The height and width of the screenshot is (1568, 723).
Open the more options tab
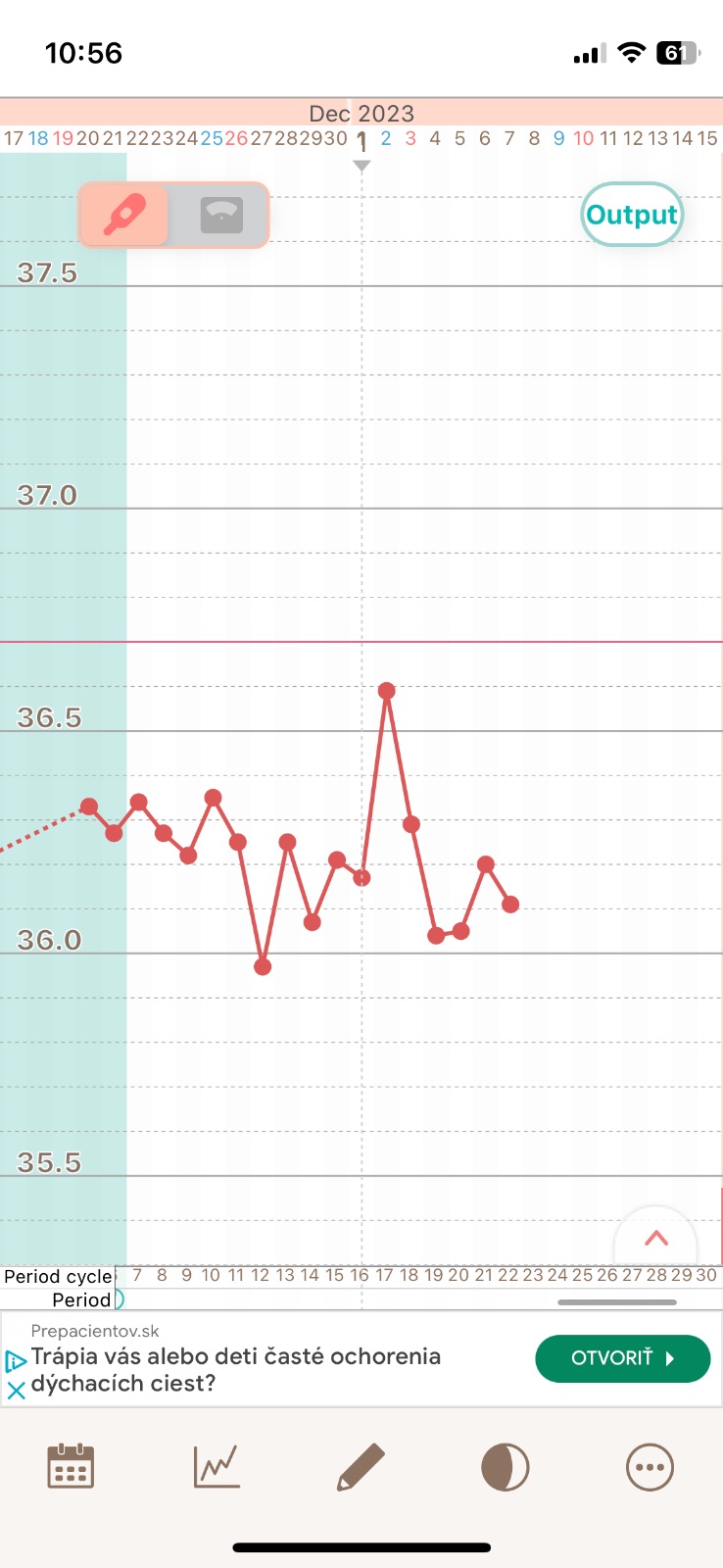point(650,1467)
